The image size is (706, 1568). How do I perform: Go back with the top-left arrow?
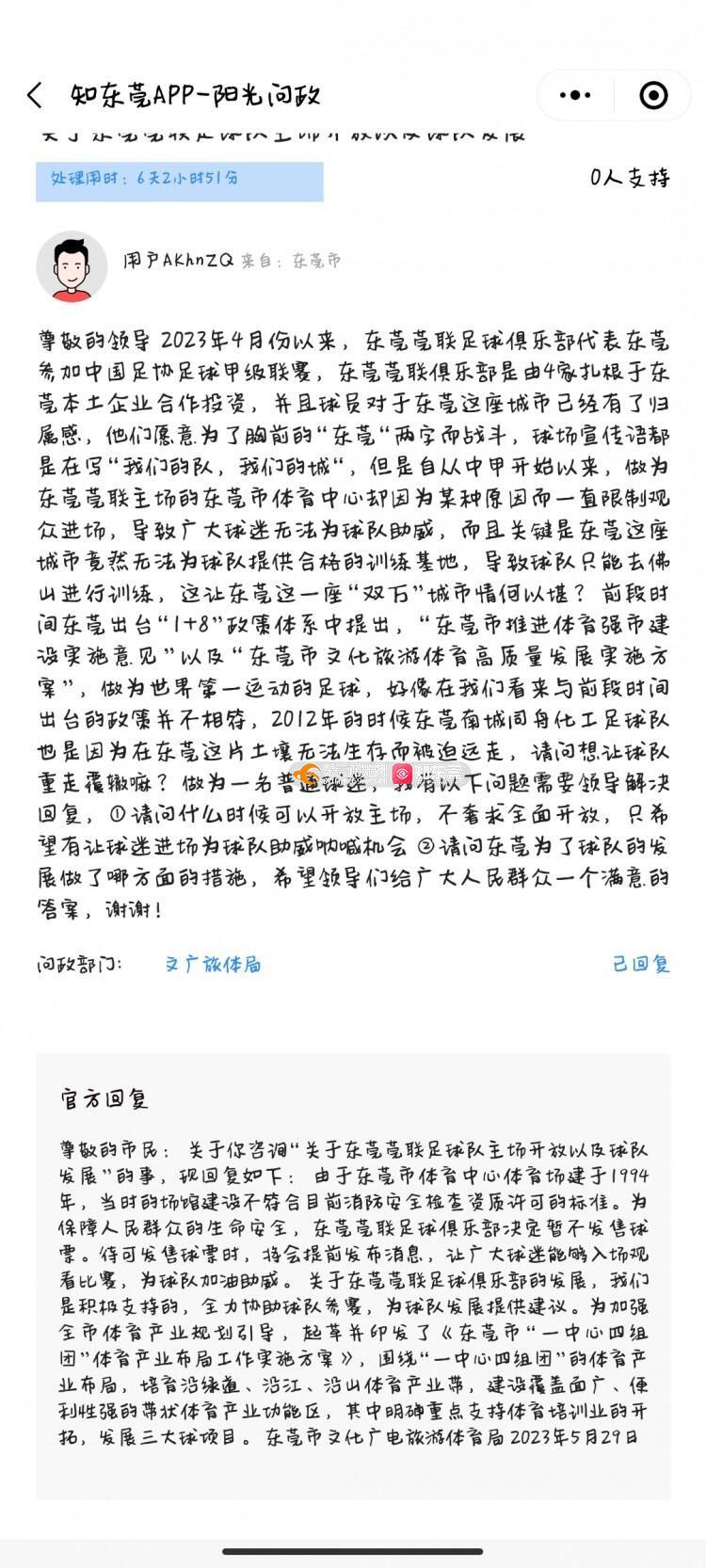35,95
